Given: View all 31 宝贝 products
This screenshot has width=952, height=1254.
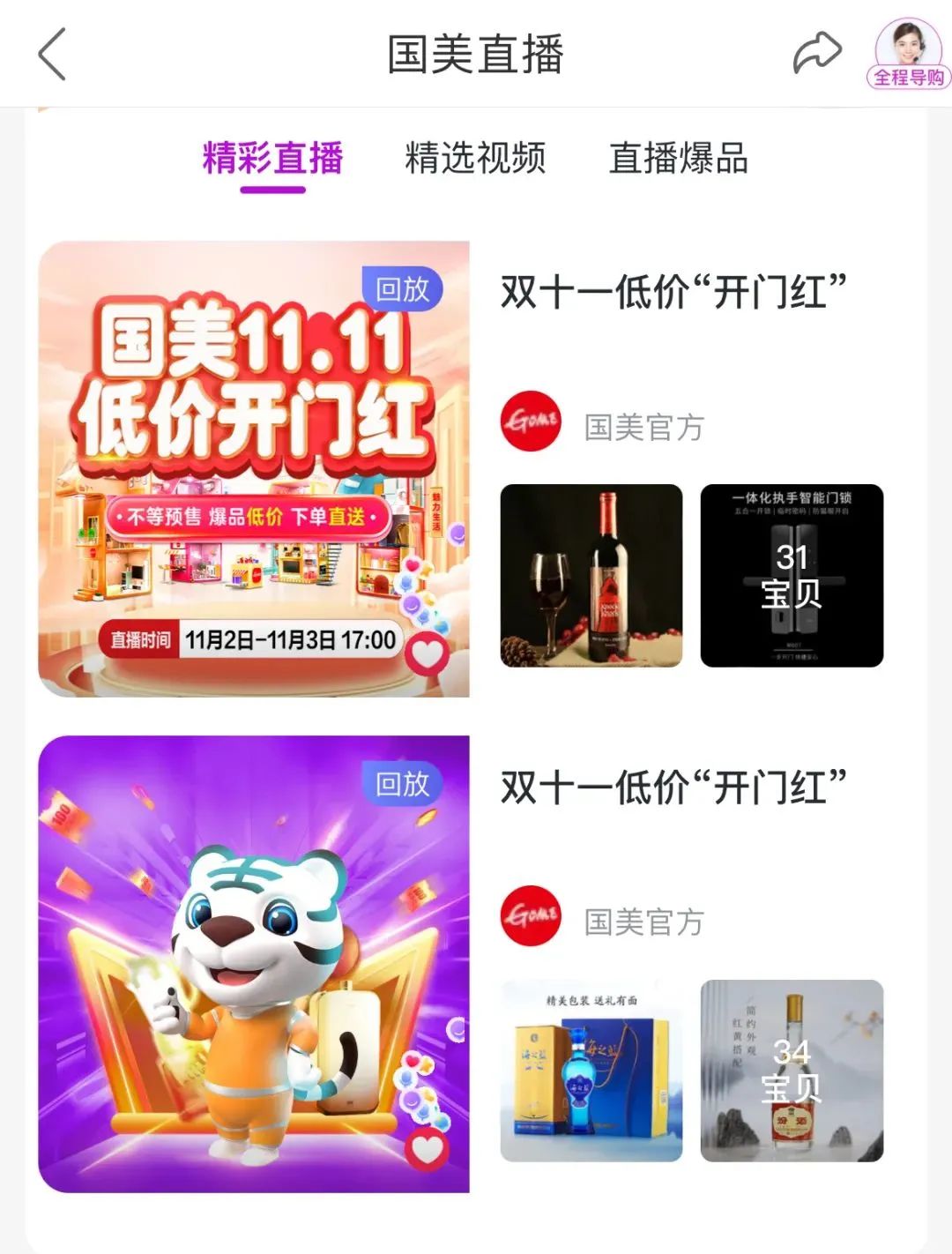Looking at the screenshot, I should pyautogui.click(x=792, y=575).
